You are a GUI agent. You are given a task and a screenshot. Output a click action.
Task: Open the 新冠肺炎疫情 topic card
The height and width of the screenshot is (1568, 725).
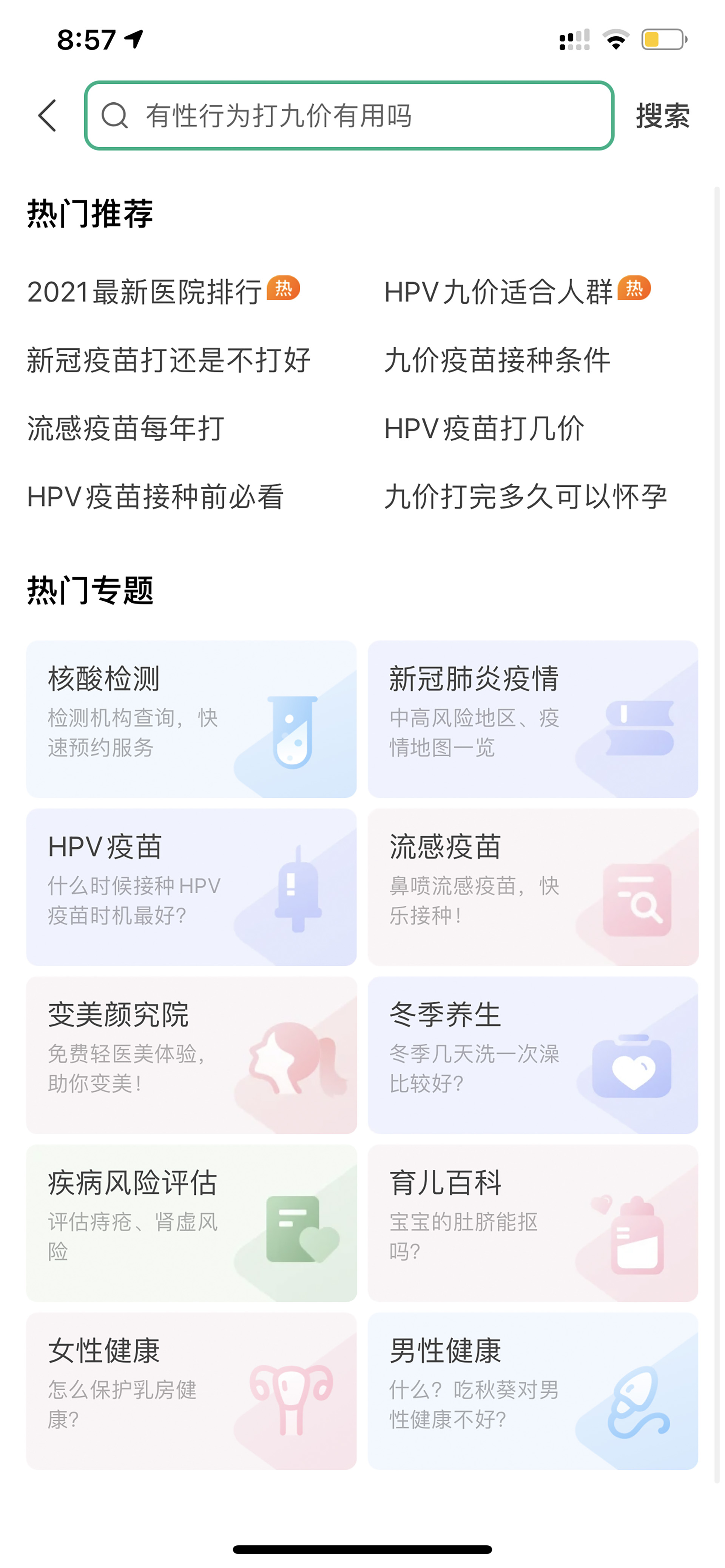(533, 719)
